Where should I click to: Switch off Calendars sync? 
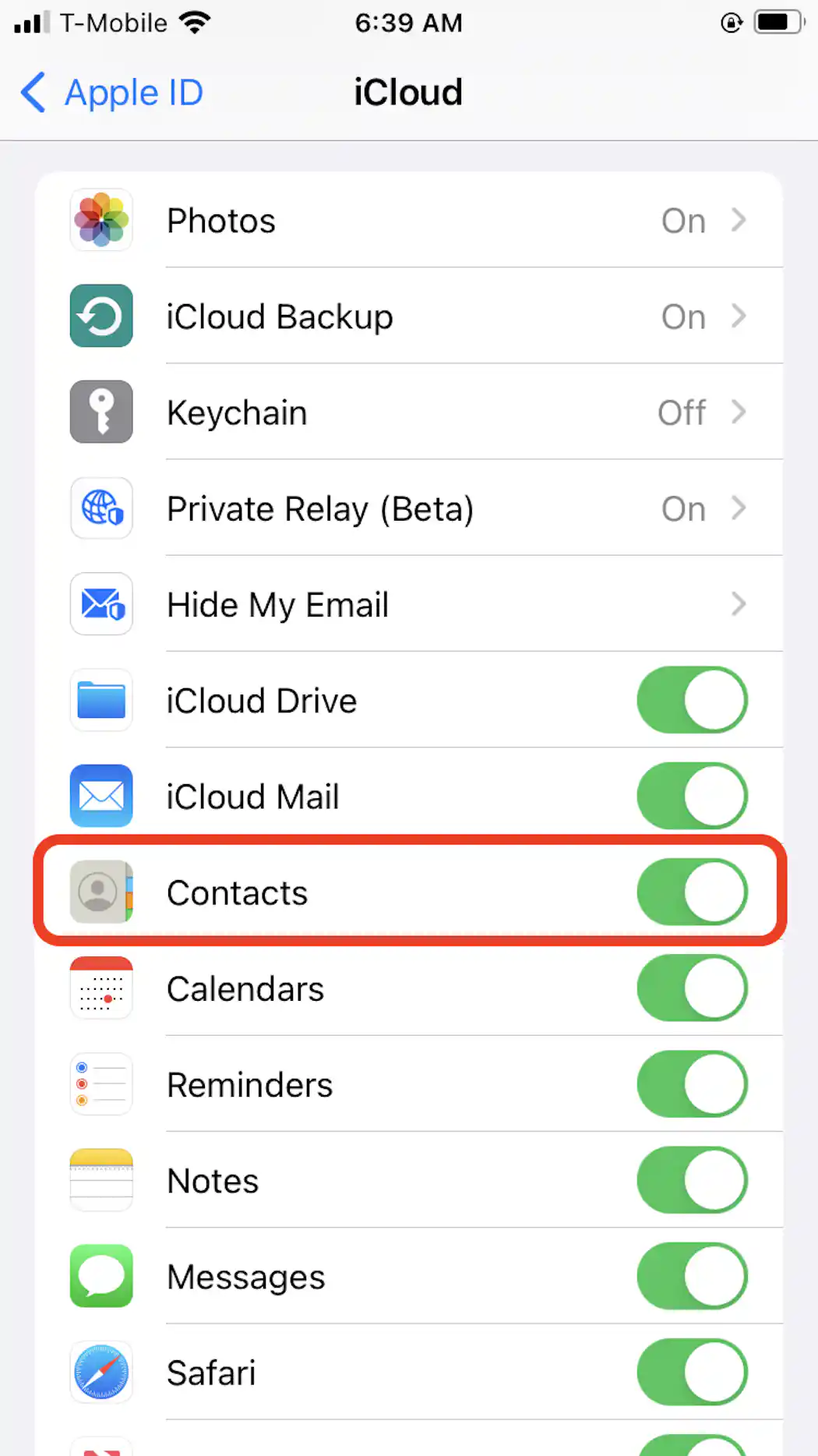coord(692,988)
